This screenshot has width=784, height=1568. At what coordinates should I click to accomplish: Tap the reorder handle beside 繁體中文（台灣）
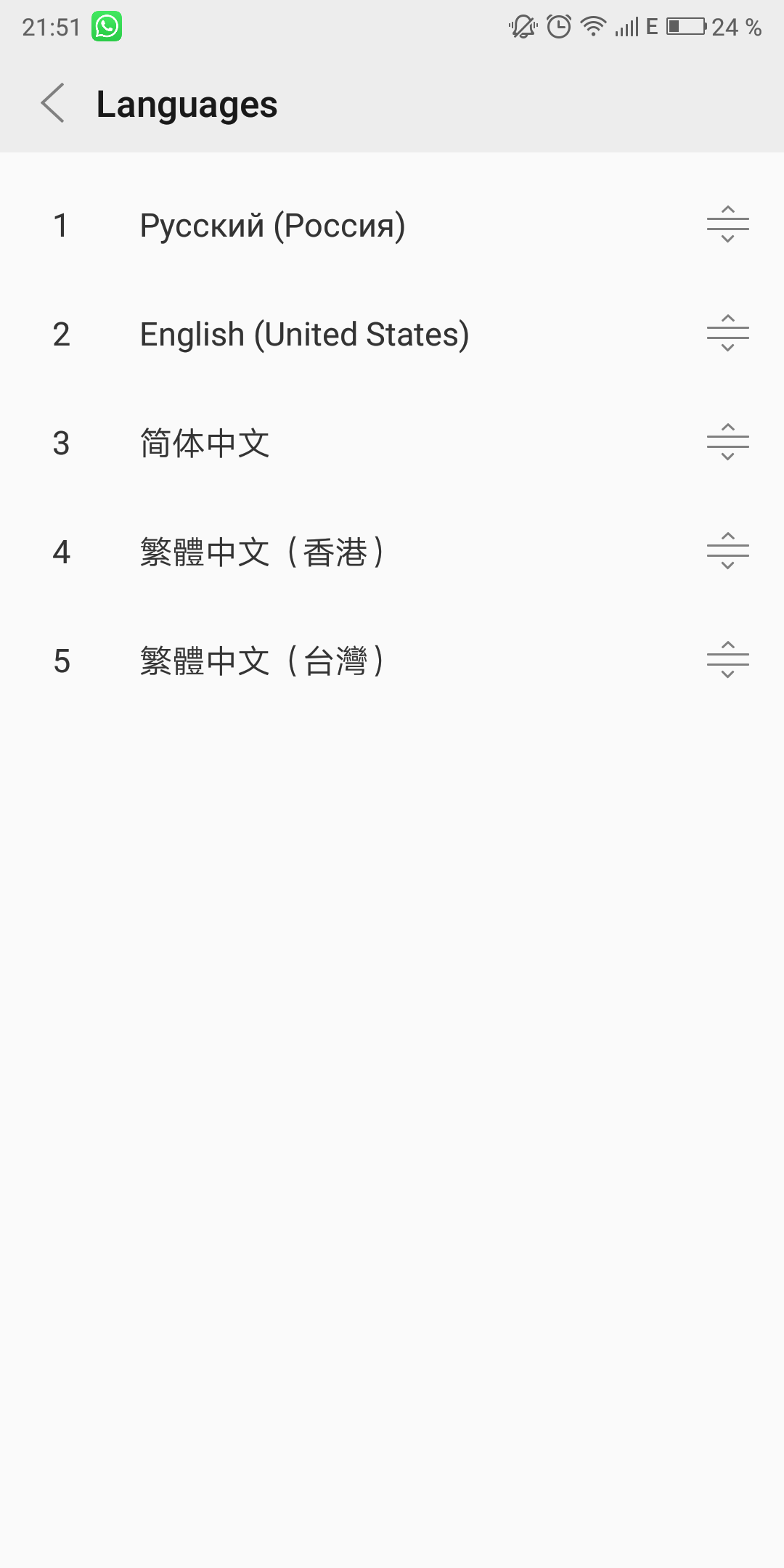click(x=728, y=660)
